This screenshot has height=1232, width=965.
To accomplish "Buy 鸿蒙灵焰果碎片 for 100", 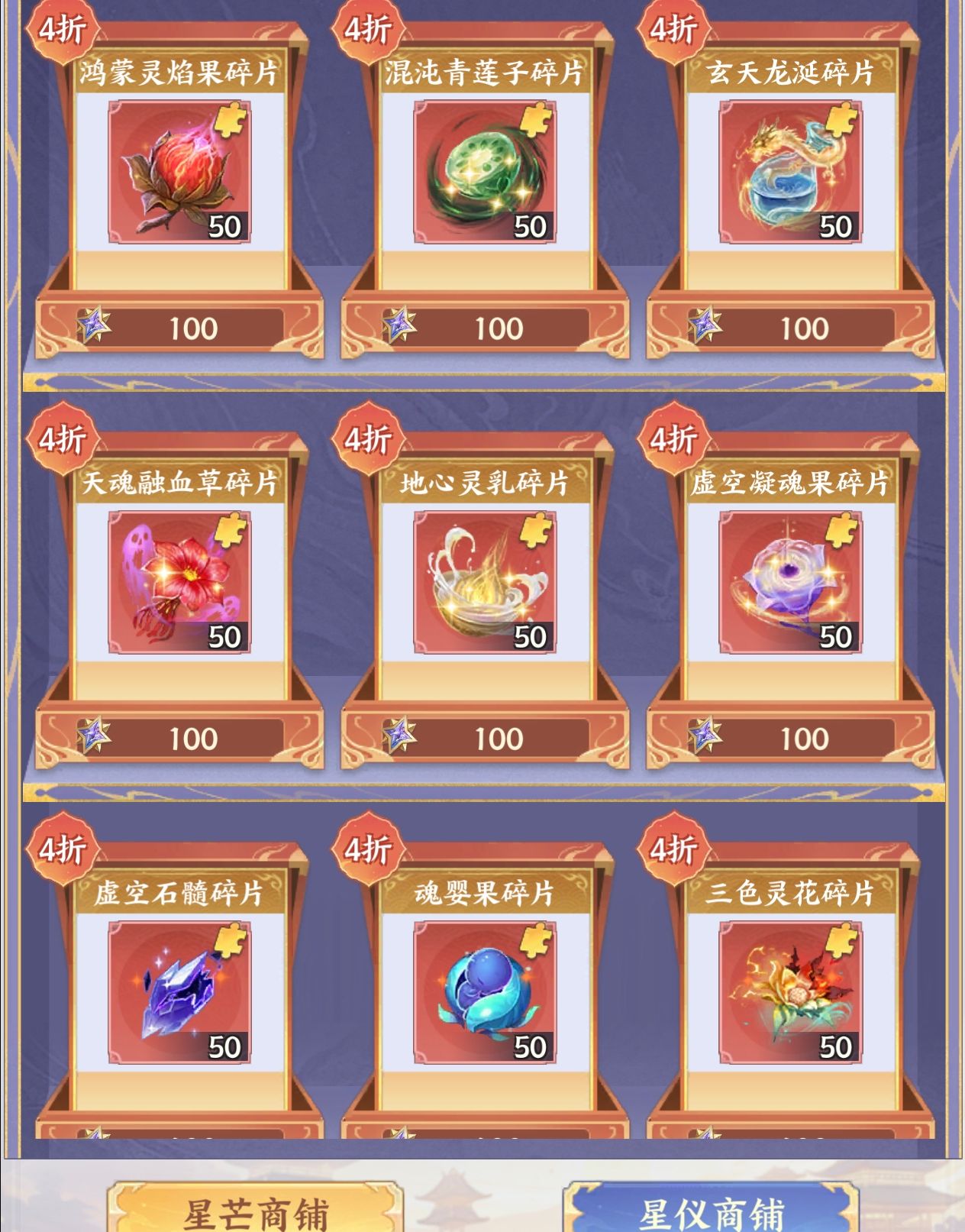I will click(179, 328).
